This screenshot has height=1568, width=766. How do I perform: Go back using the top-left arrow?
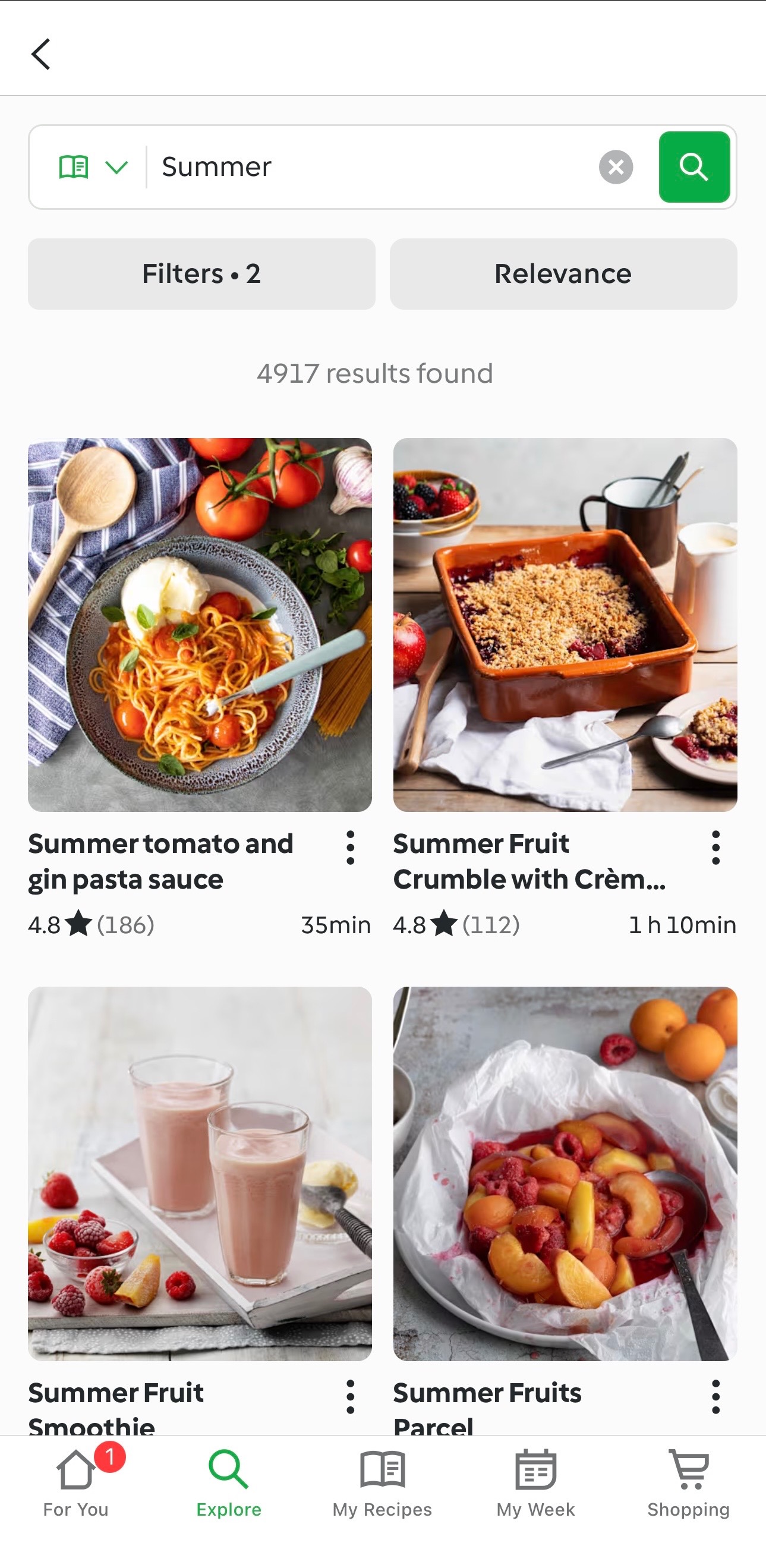pyautogui.click(x=41, y=55)
